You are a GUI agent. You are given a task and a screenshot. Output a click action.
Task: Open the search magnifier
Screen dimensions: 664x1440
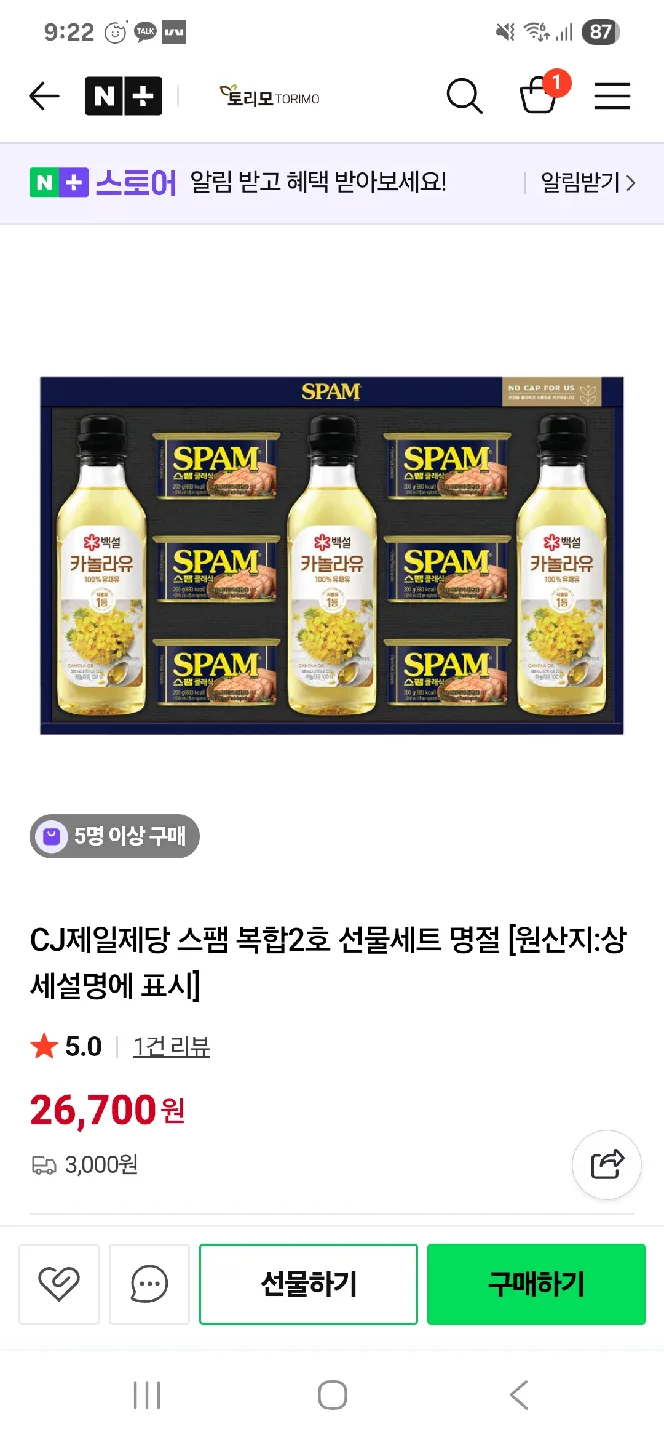[x=464, y=96]
